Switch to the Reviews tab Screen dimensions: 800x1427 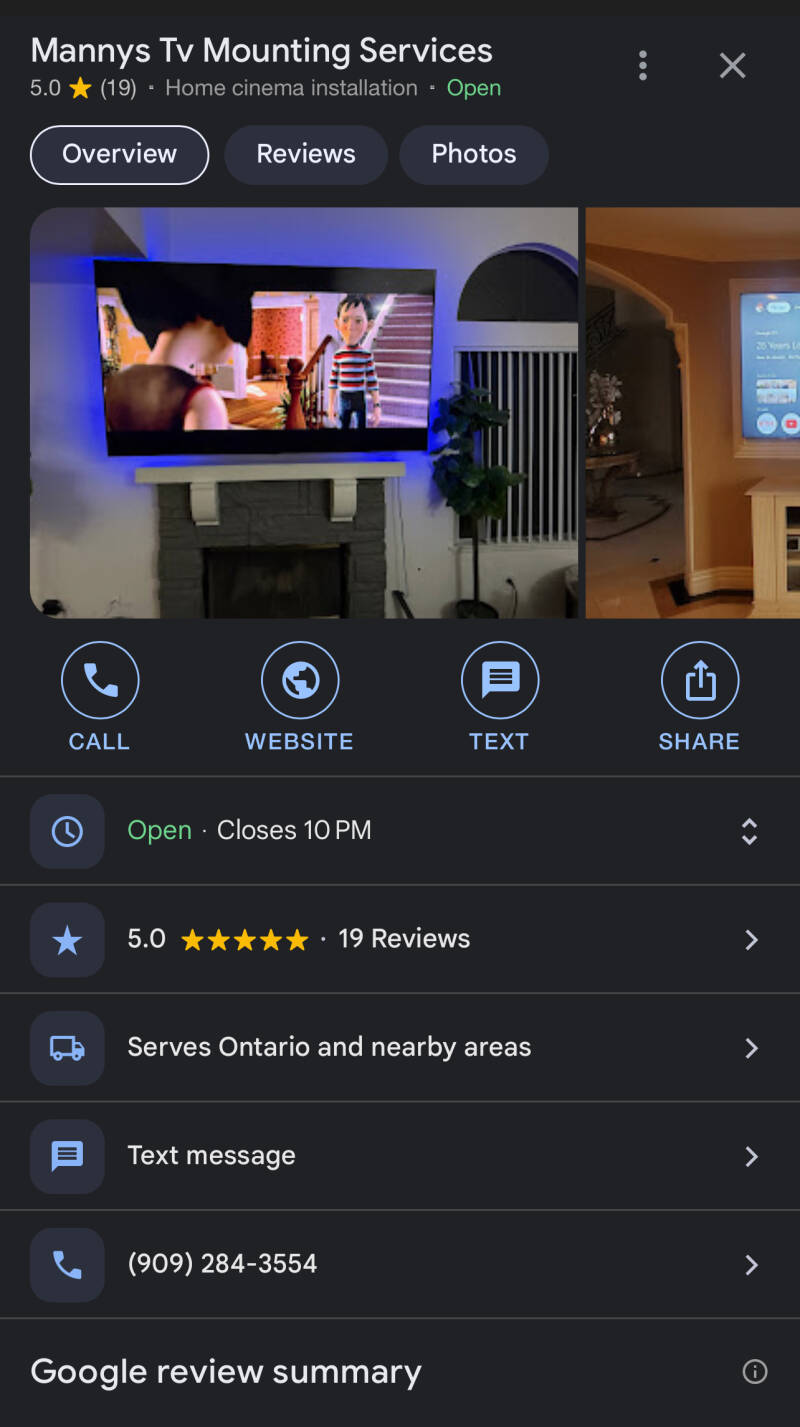click(305, 154)
